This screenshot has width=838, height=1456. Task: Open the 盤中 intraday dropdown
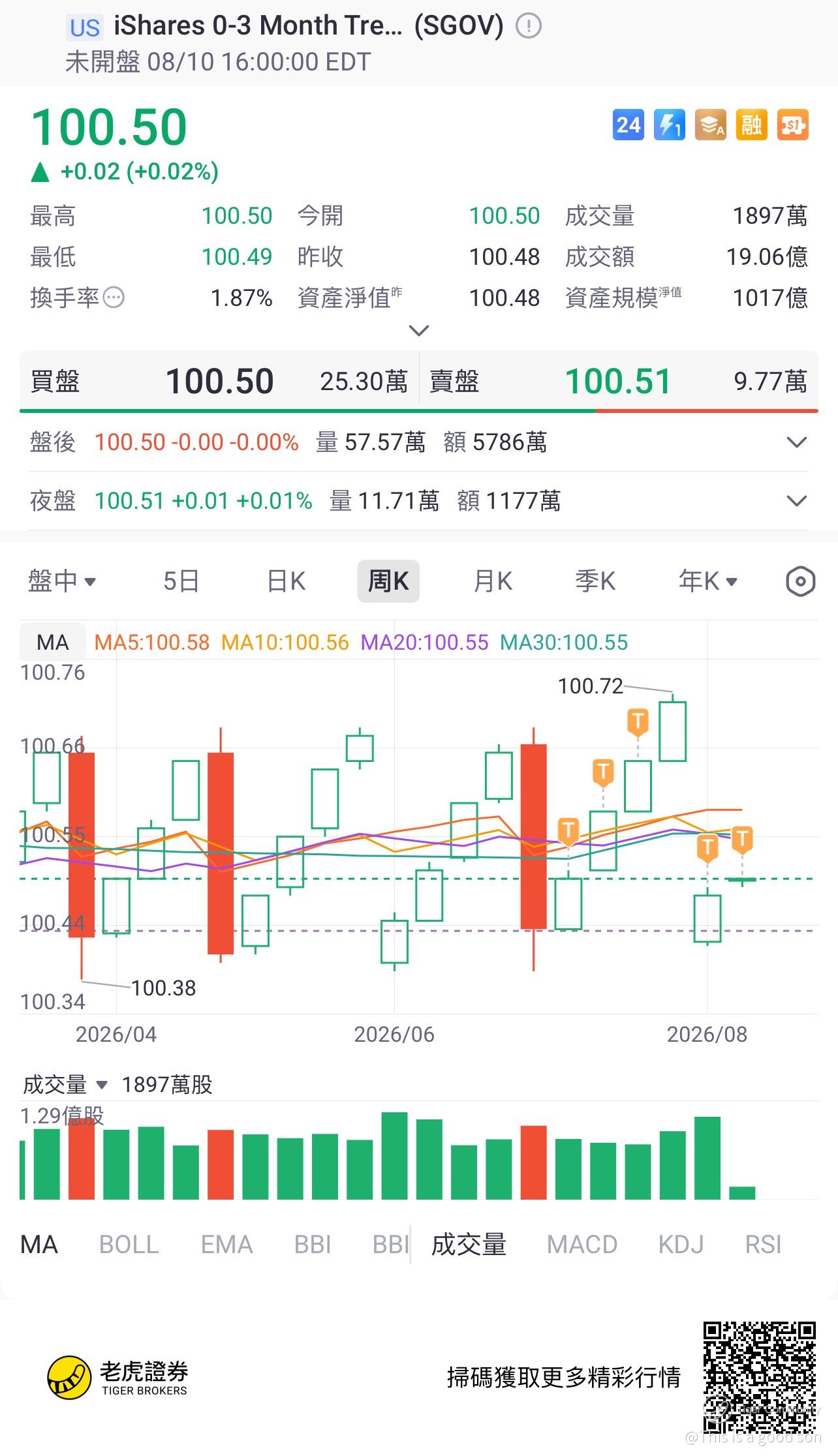tap(62, 581)
